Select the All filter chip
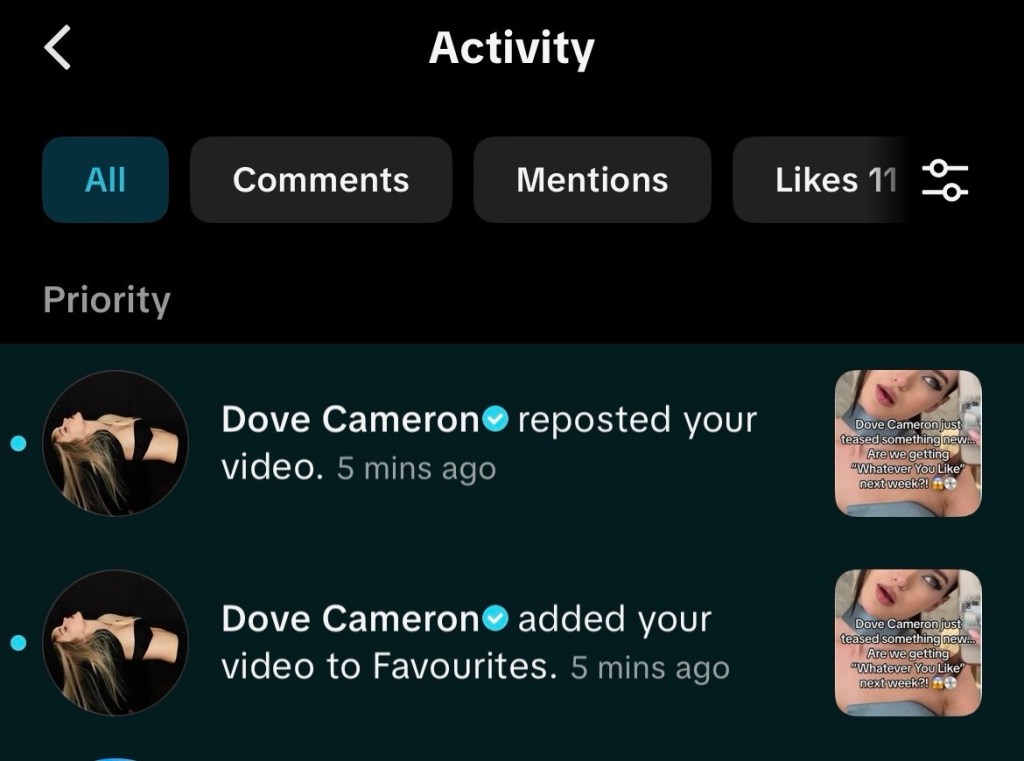 point(105,180)
